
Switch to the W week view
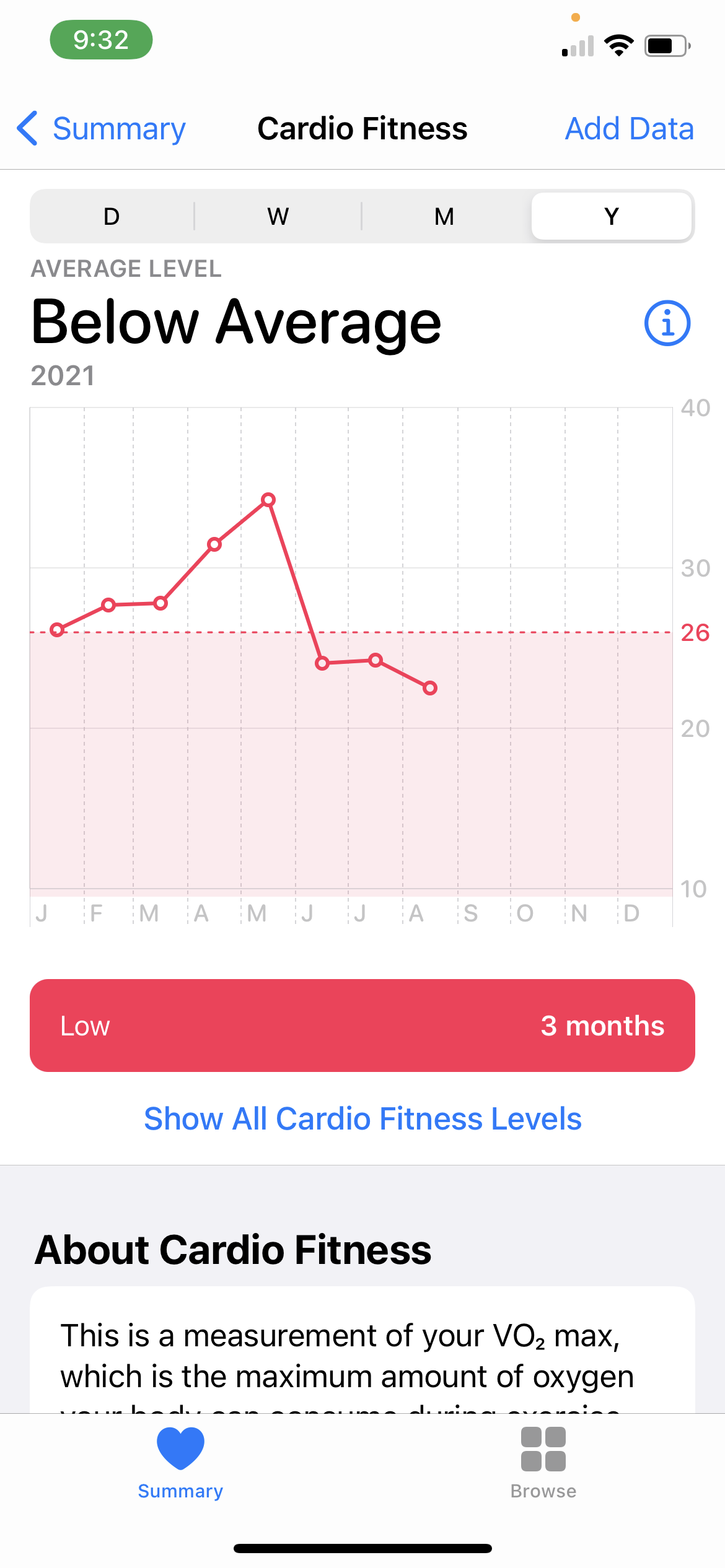278,217
